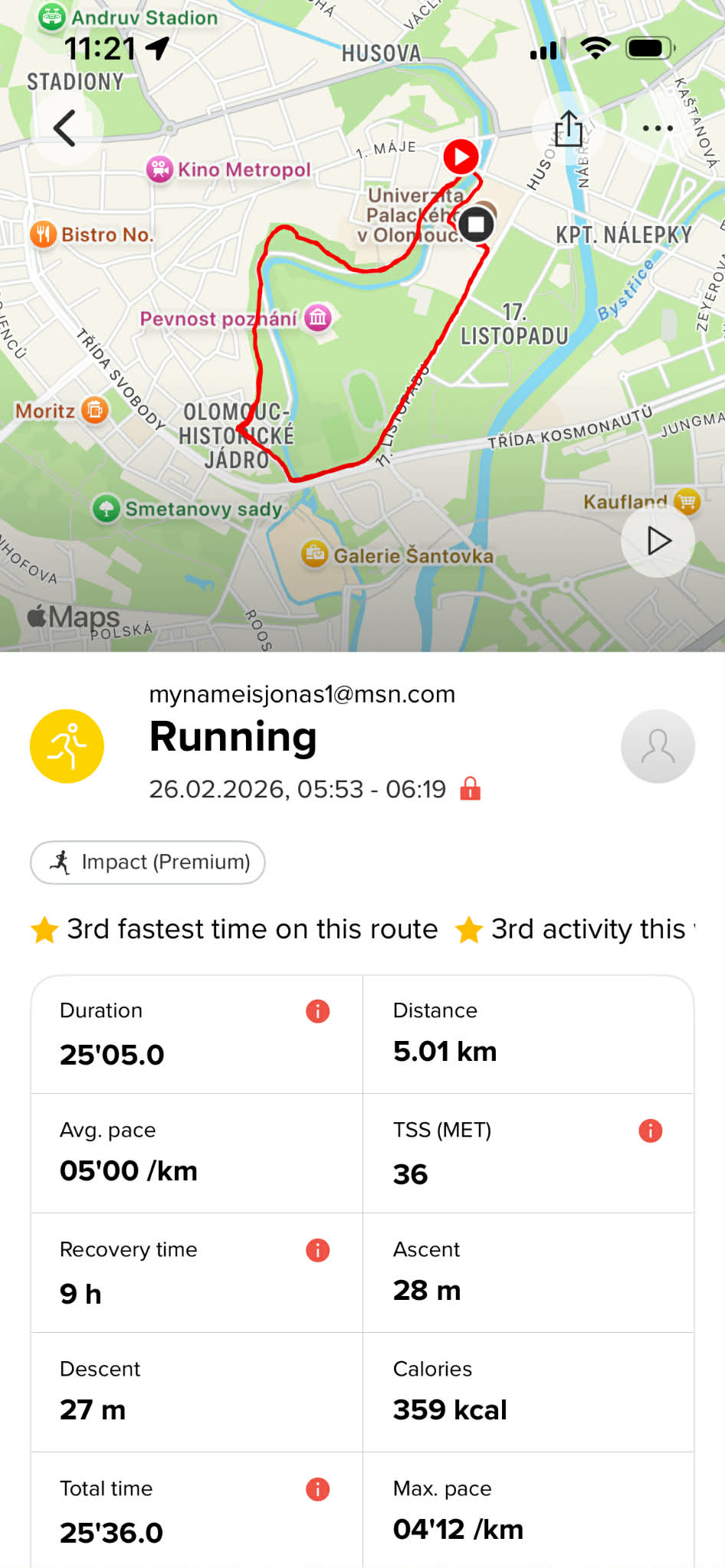Show info about Duration

(x=317, y=1011)
